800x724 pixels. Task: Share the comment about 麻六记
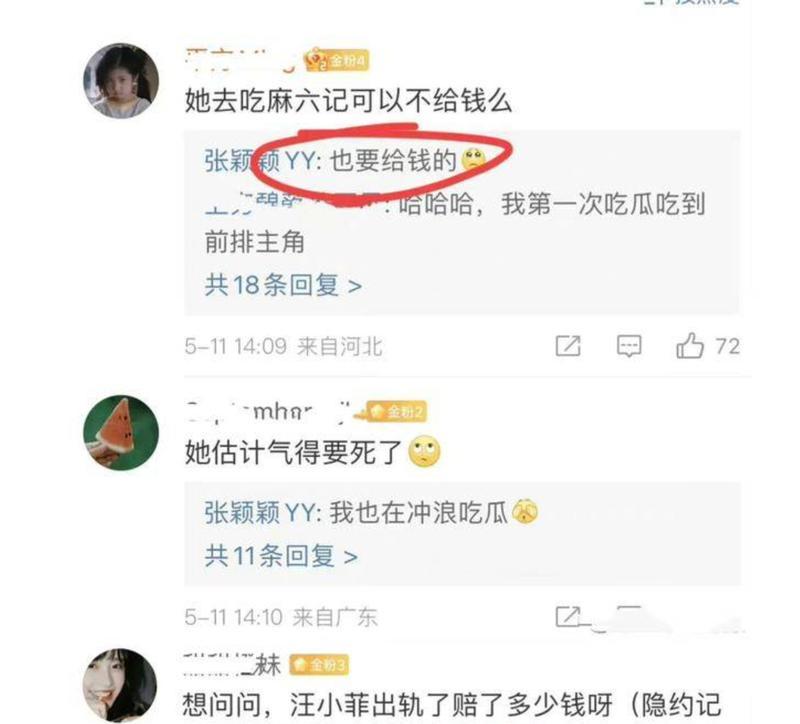click(567, 346)
